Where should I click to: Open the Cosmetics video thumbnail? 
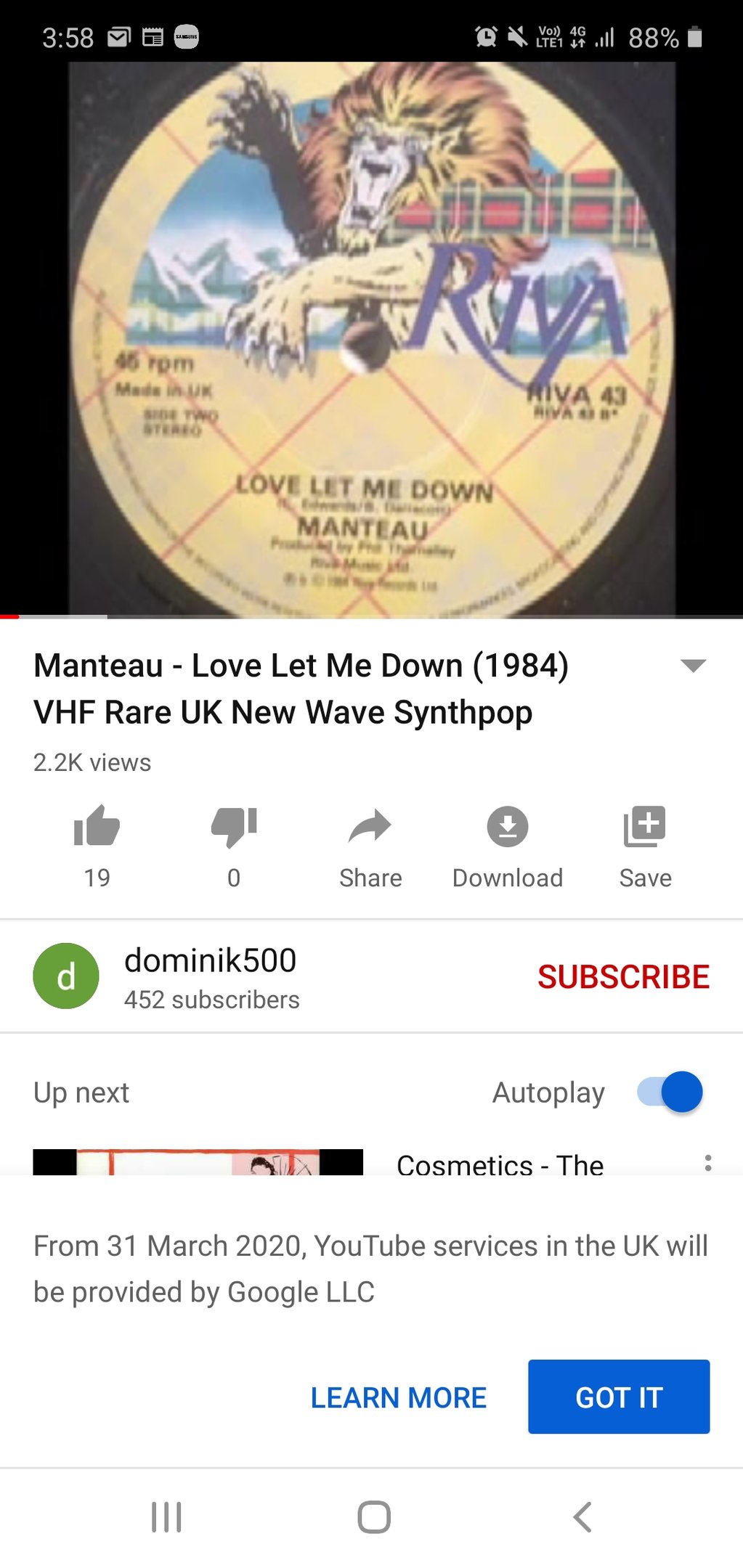click(x=198, y=1161)
